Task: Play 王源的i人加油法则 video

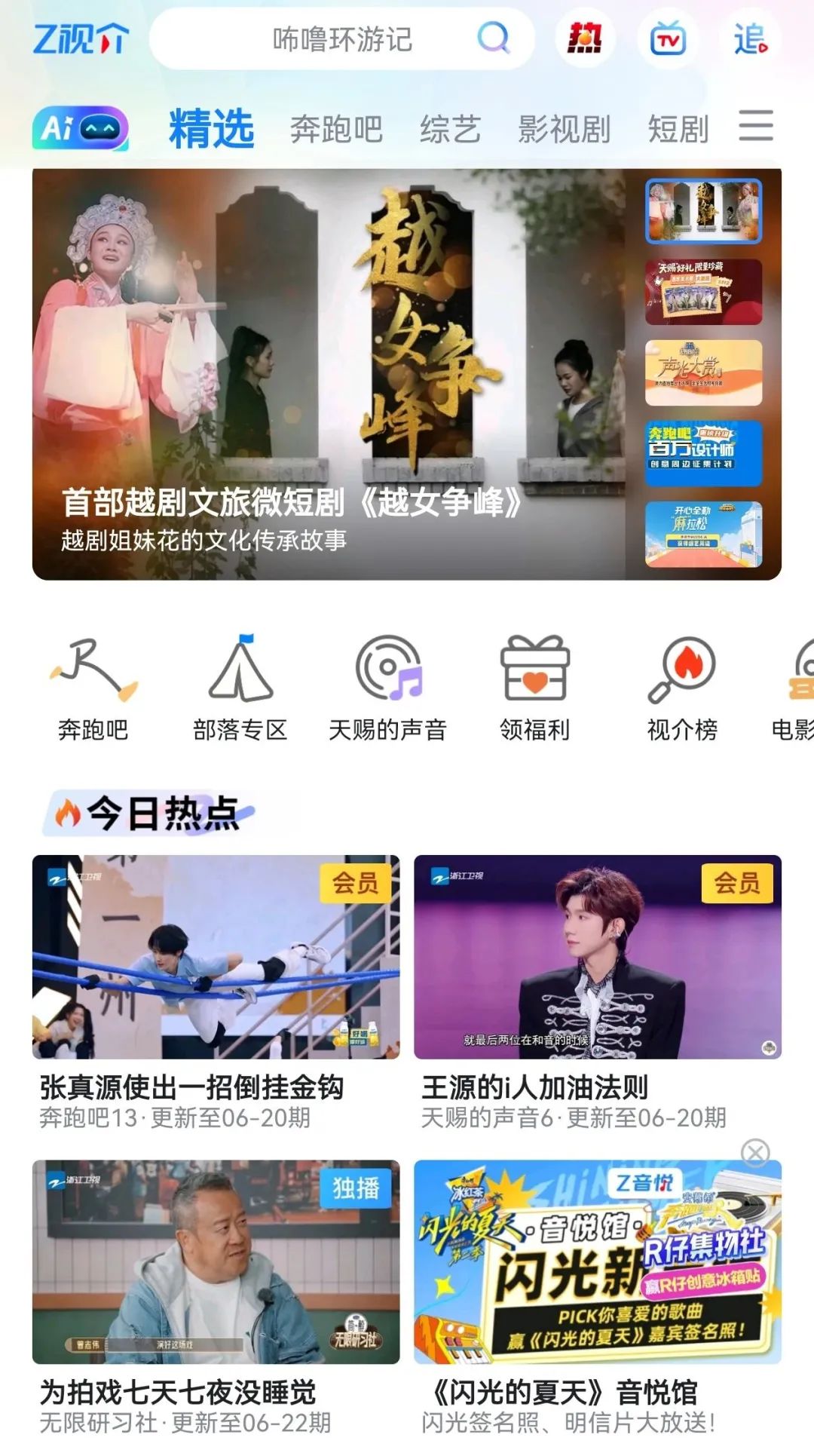Action: click(x=598, y=957)
